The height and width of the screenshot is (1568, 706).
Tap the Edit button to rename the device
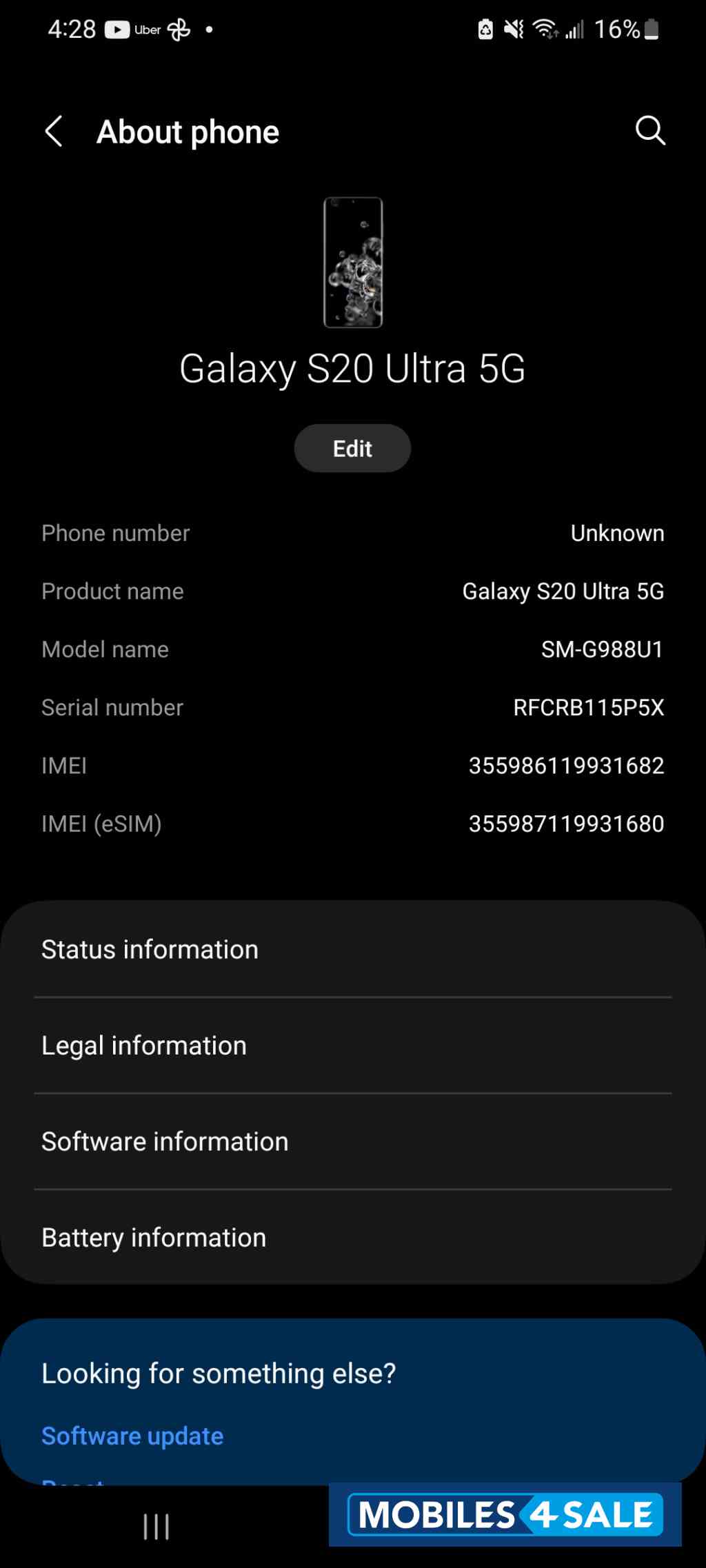(x=352, y=448)
